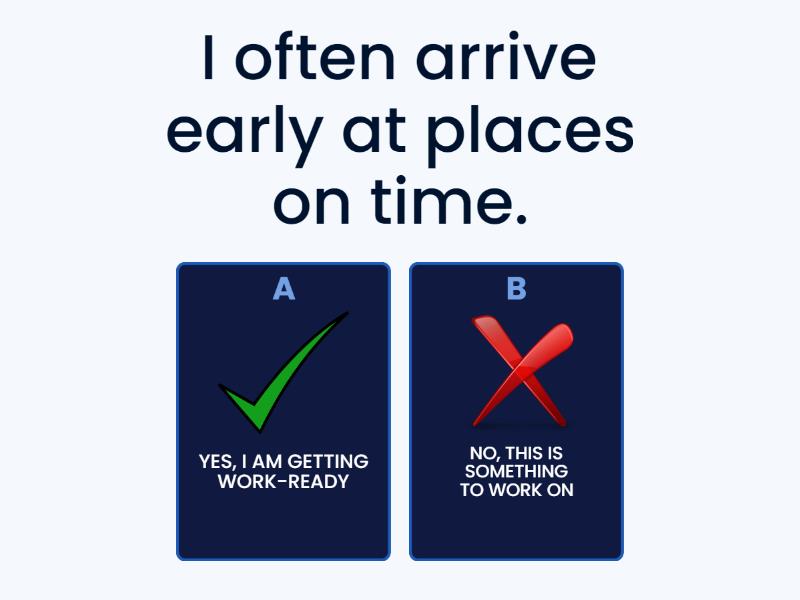
Task: Select answer A: Yes, I am getting work-ready
Action: pyautogui.click(x=283, y=411)
